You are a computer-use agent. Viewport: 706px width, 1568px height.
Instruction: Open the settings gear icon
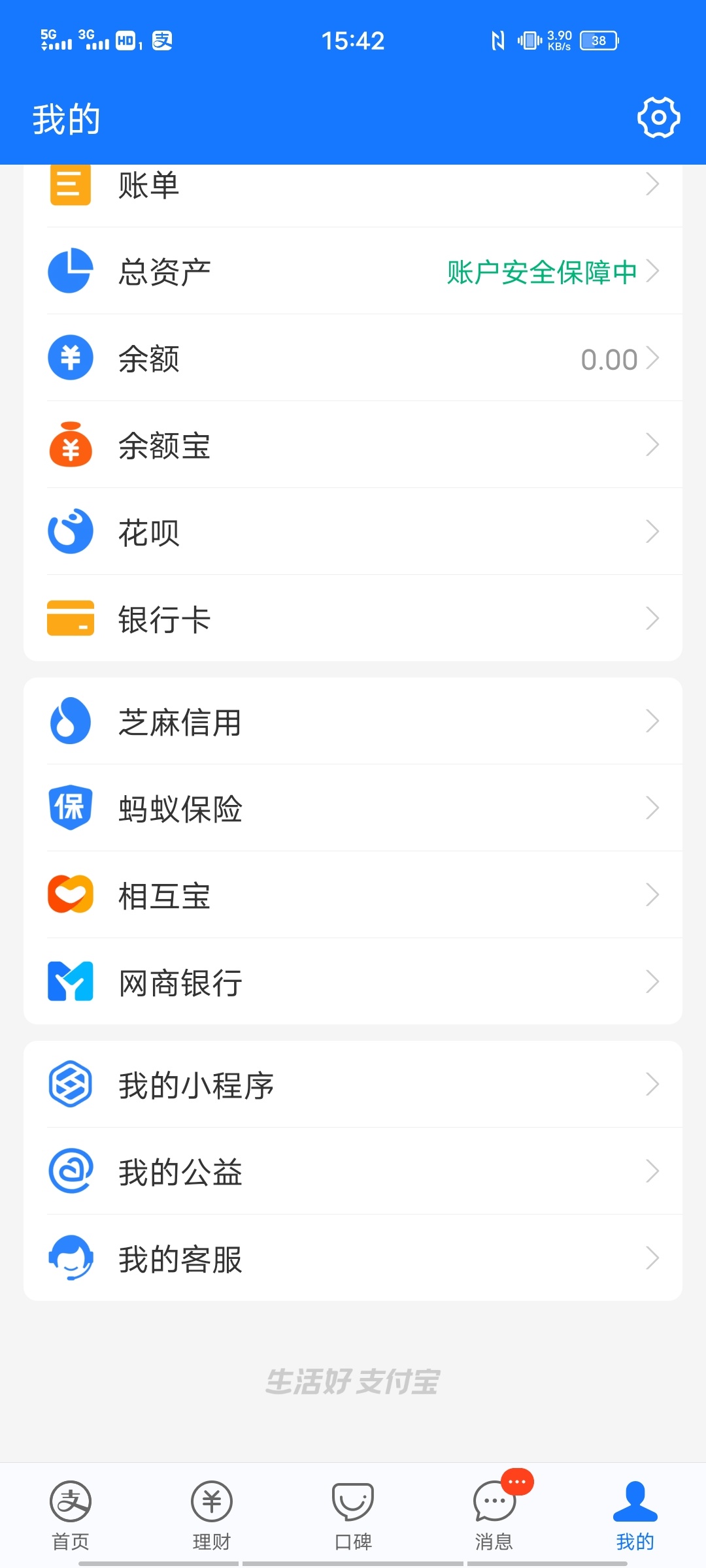658,118
